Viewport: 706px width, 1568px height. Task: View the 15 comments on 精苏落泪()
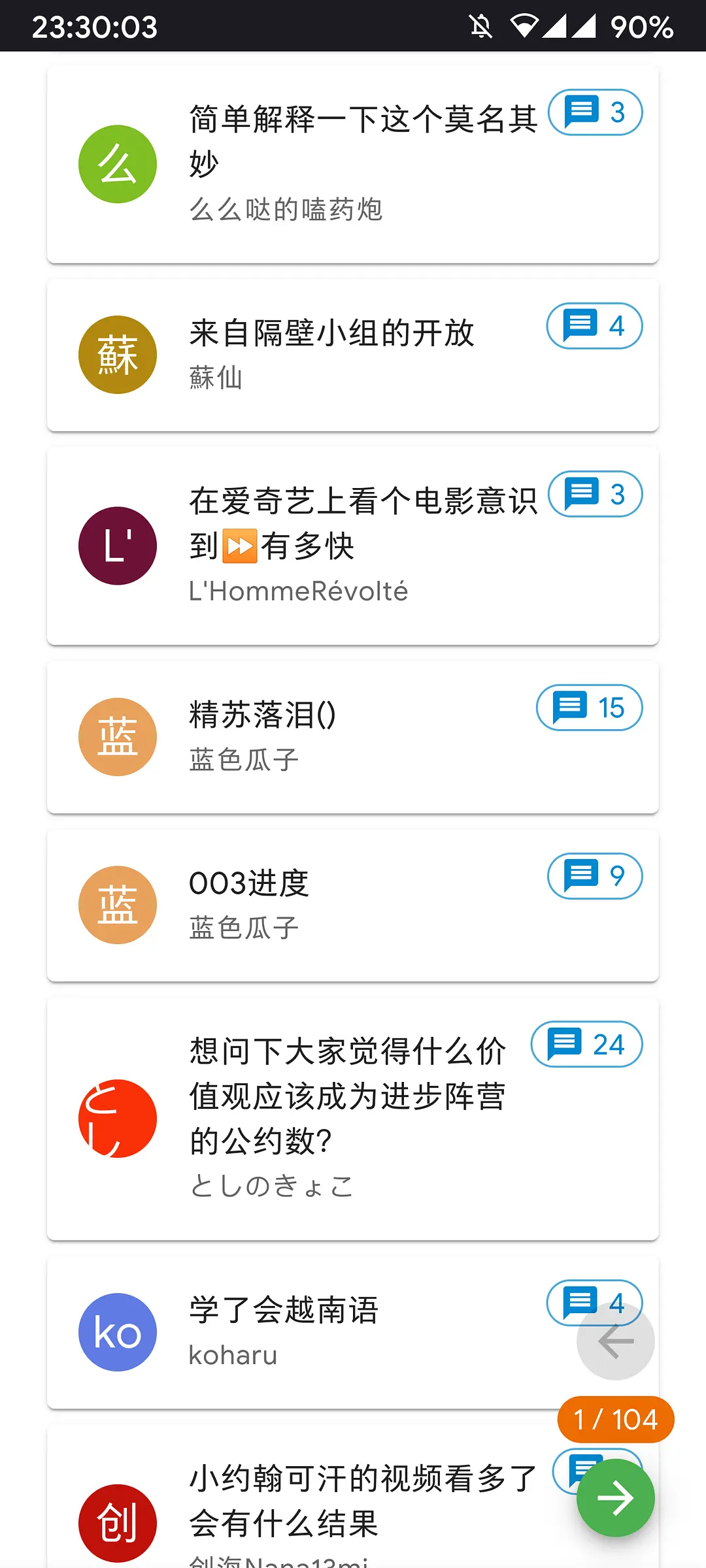[589, 708]
